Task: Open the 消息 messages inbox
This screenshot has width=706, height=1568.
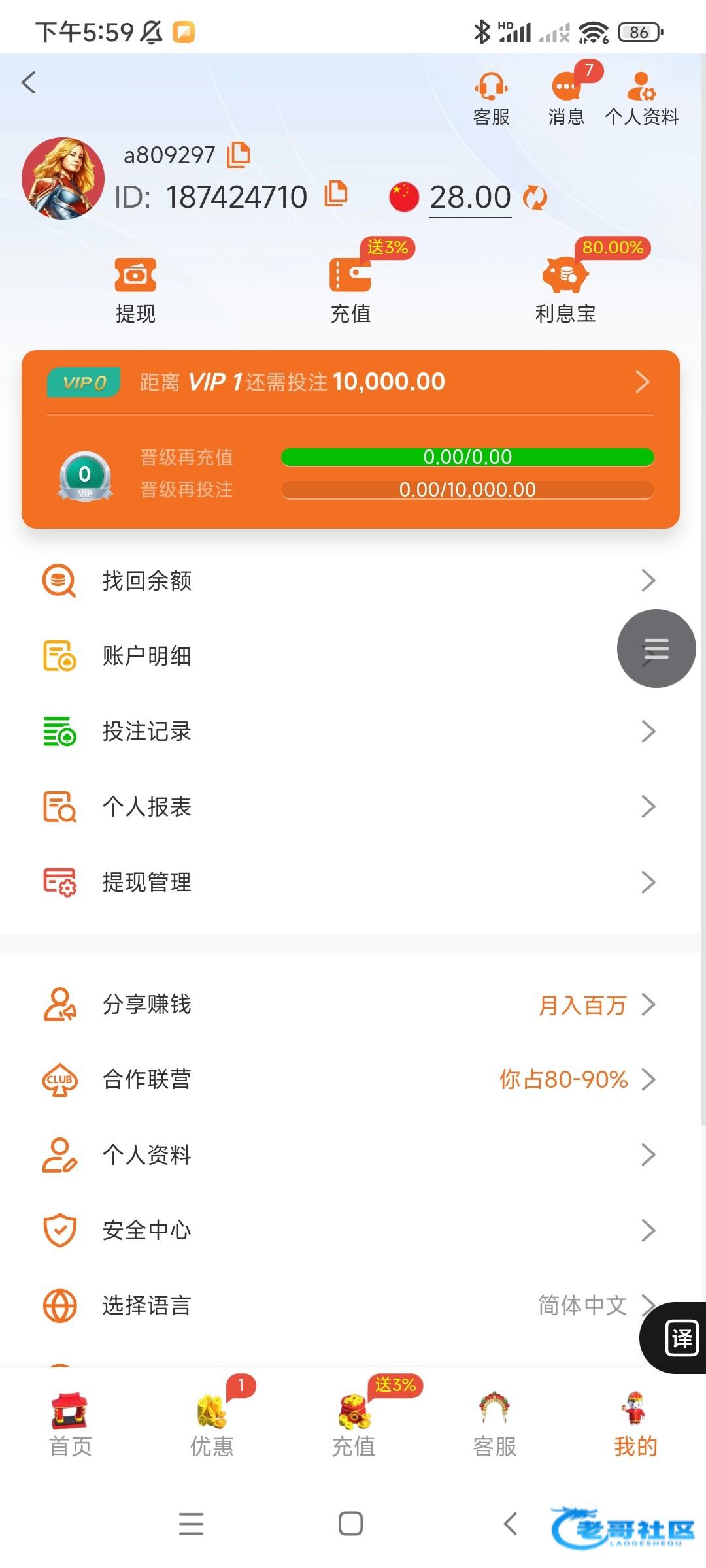Action: [x=566, y=98]
